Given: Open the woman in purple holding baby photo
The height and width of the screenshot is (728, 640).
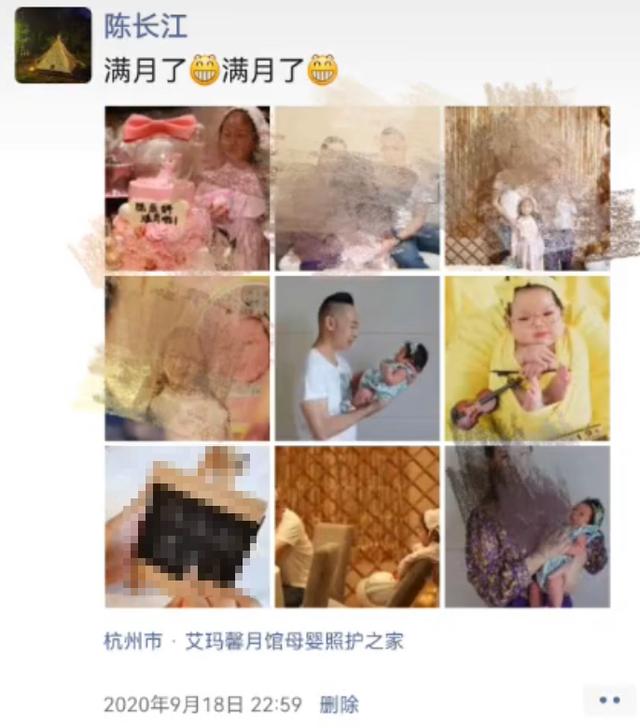Looking at the screenshot, I should [527, 527].
